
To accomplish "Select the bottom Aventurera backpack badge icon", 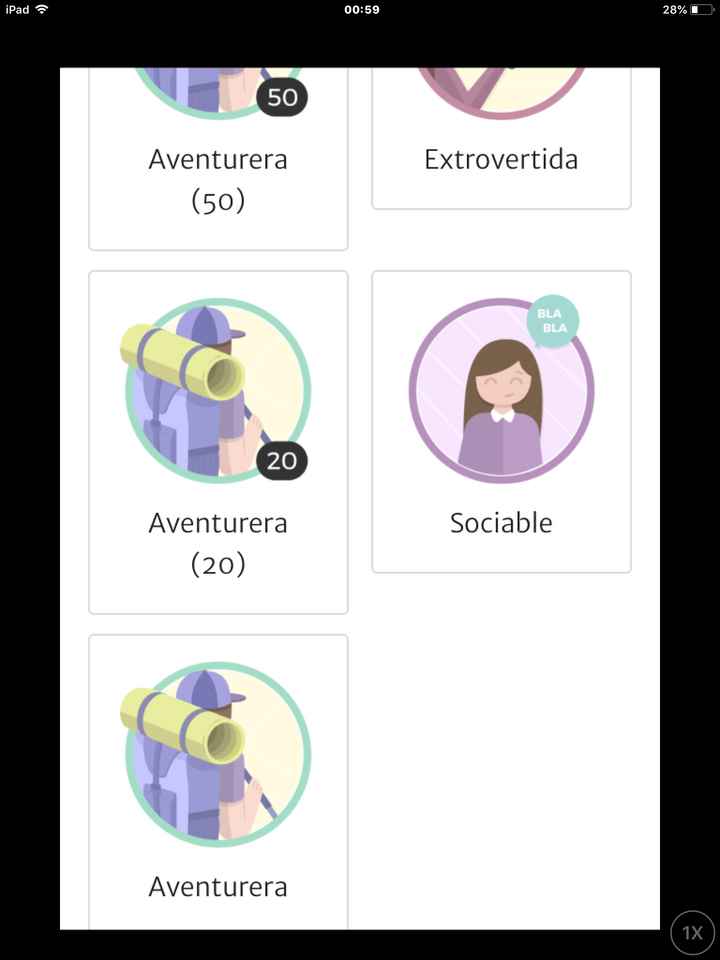I will click(218, 755).
